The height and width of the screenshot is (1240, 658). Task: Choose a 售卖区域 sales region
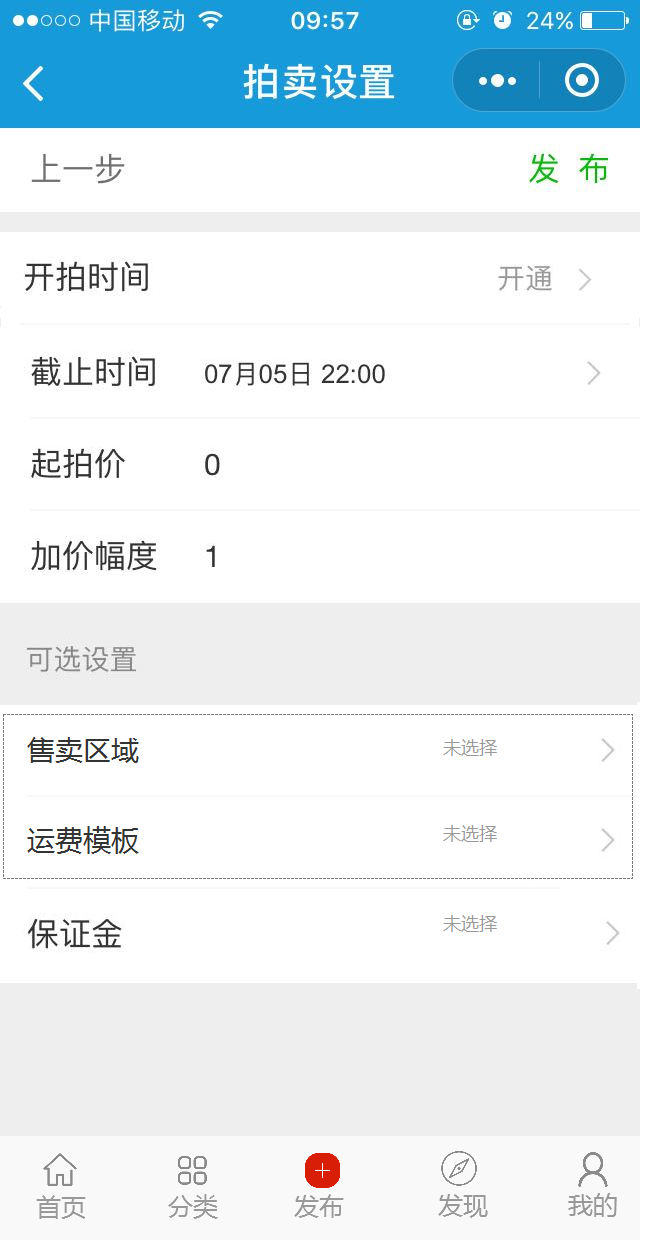pos(320,751)
